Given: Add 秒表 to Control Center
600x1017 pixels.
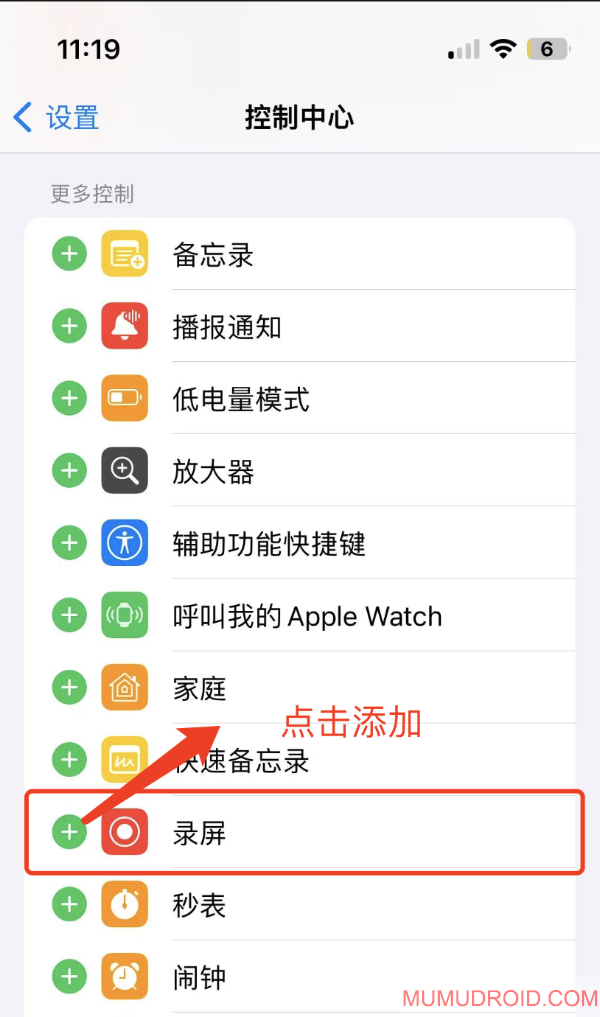Looking at the screenshot, I should coord(69,905).
